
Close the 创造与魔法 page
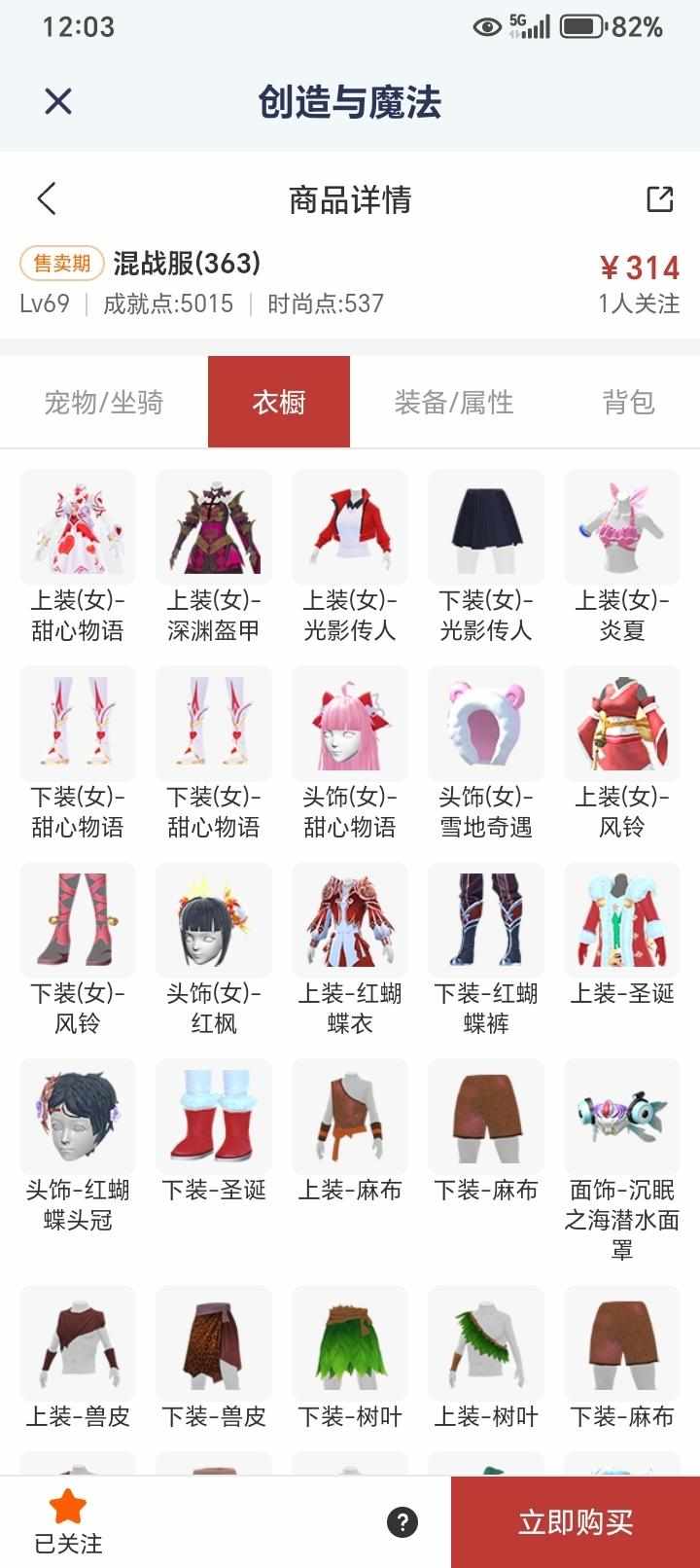tap(58, 101)
